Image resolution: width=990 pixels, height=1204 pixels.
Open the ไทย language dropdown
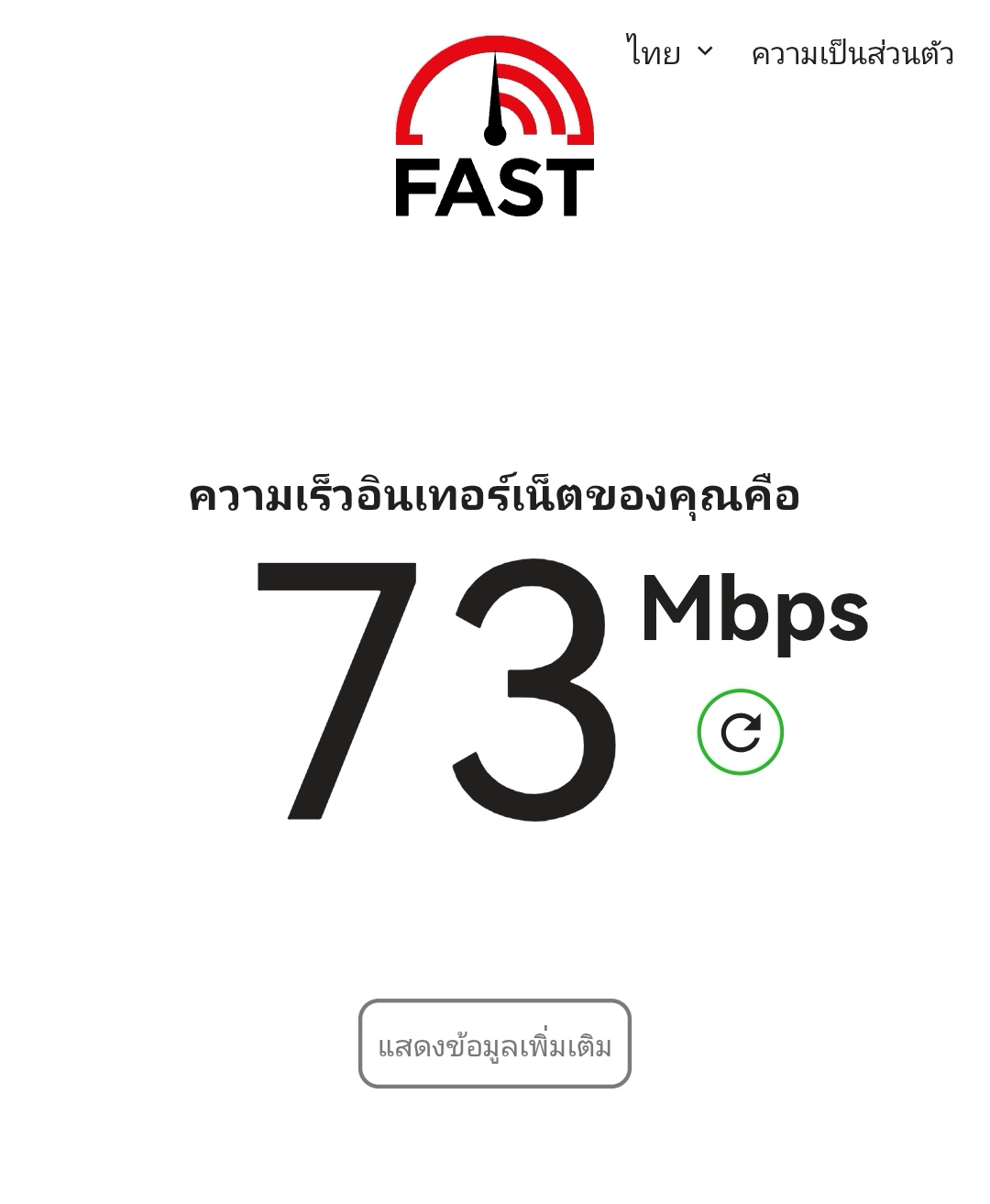pyautogui.click(x=669, y=53)
